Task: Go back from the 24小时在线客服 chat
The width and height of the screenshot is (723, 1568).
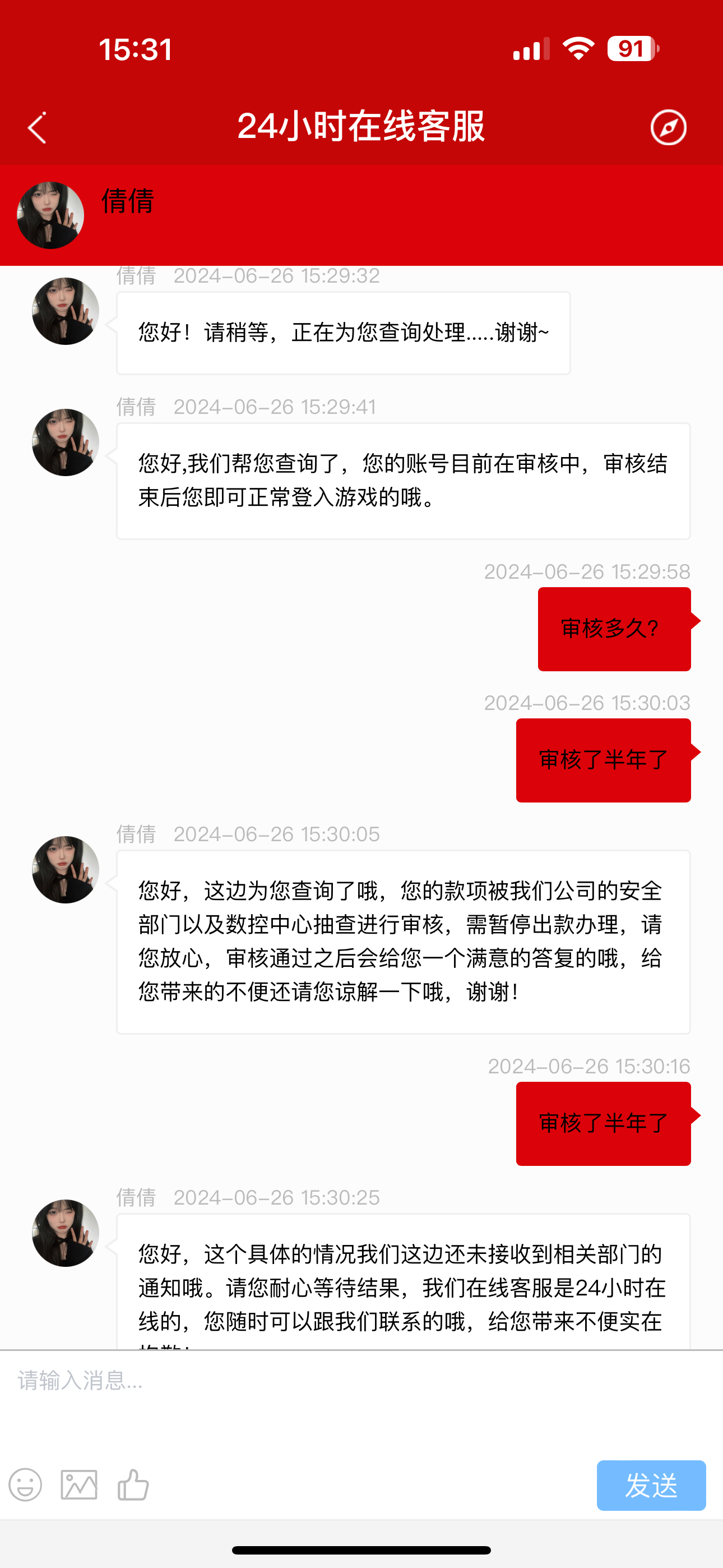Action: [38, 128]
